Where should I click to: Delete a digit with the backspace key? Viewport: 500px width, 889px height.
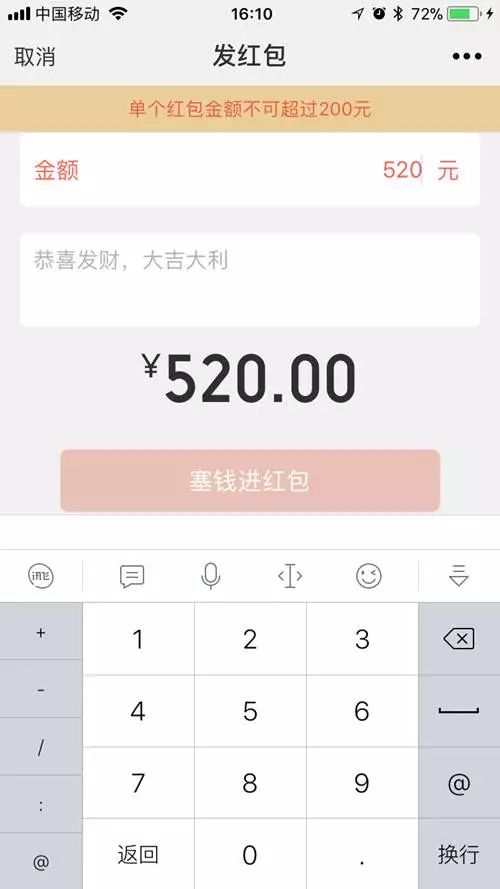click(459, 639)
